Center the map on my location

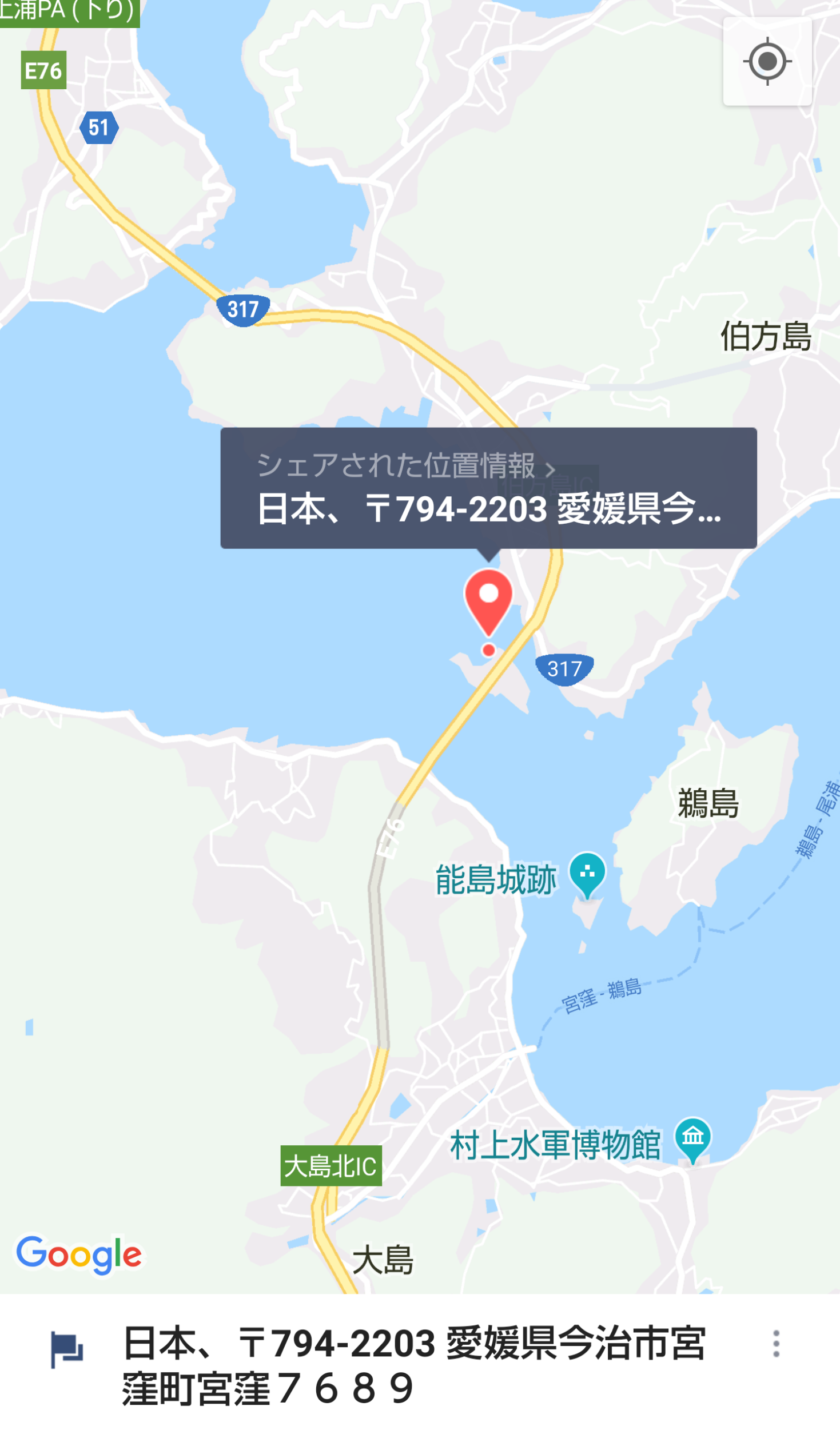[x=767, y=62]
